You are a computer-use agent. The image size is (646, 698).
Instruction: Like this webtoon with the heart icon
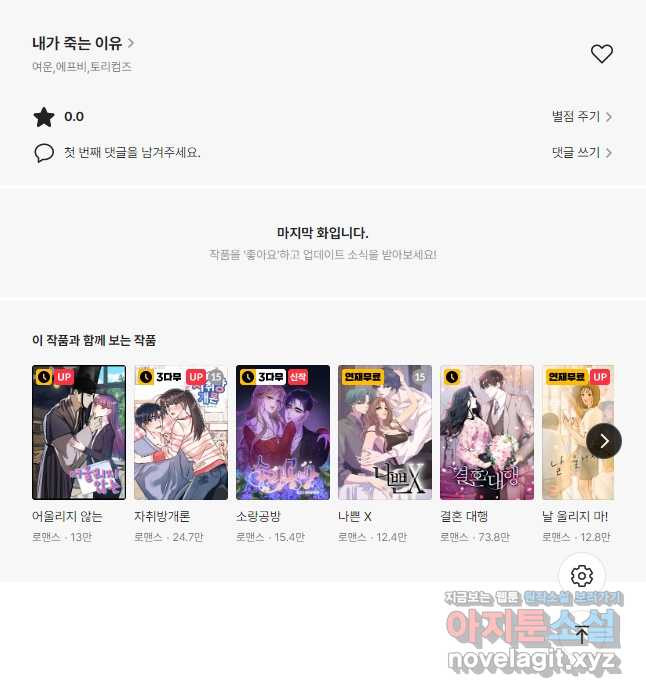(x=601, y=54)
